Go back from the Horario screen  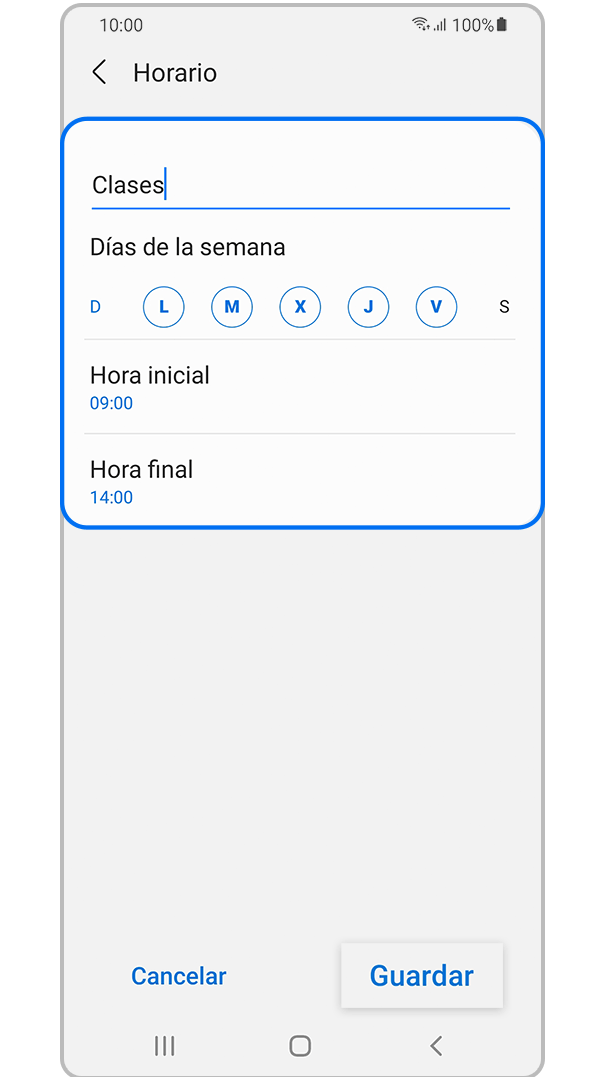99,73
